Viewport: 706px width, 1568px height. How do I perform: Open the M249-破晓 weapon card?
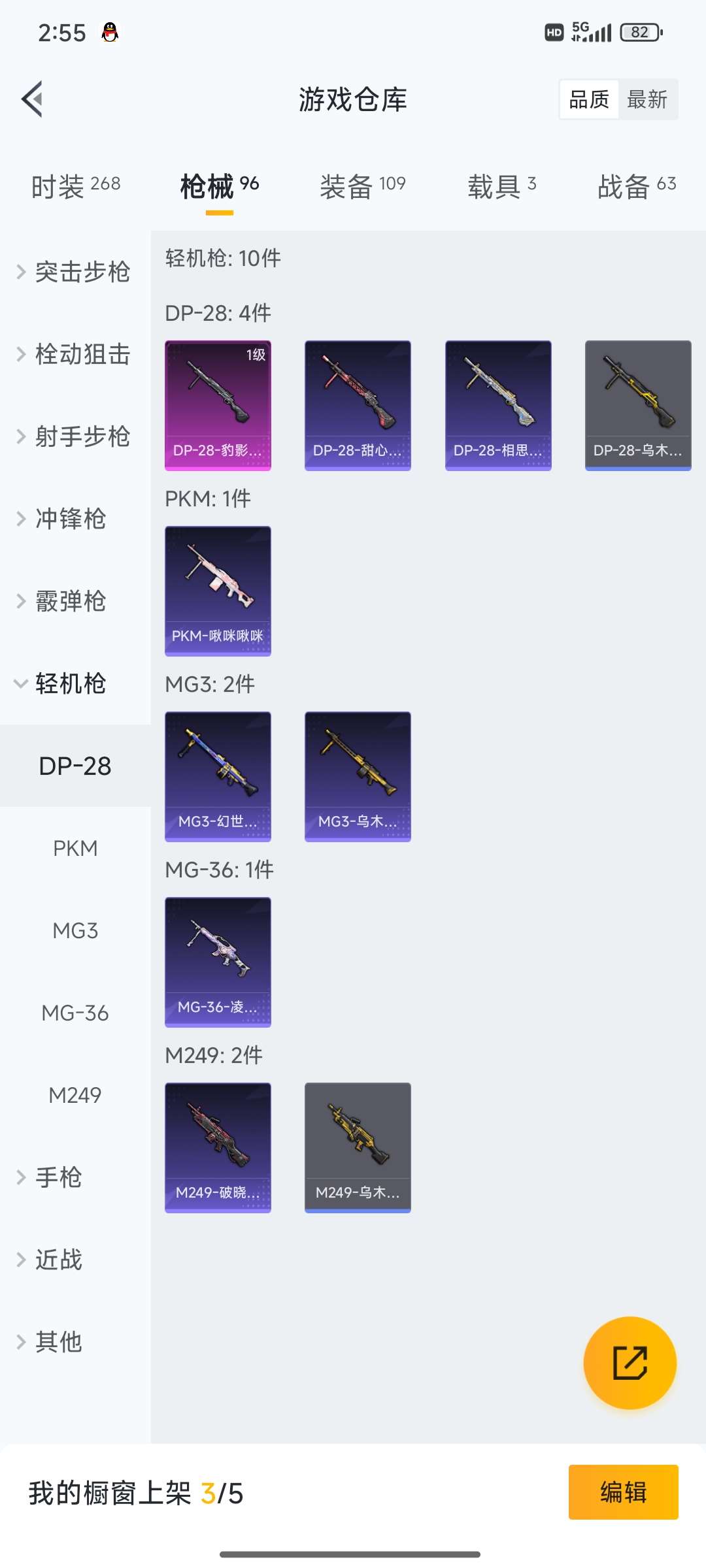(218, 1147)
